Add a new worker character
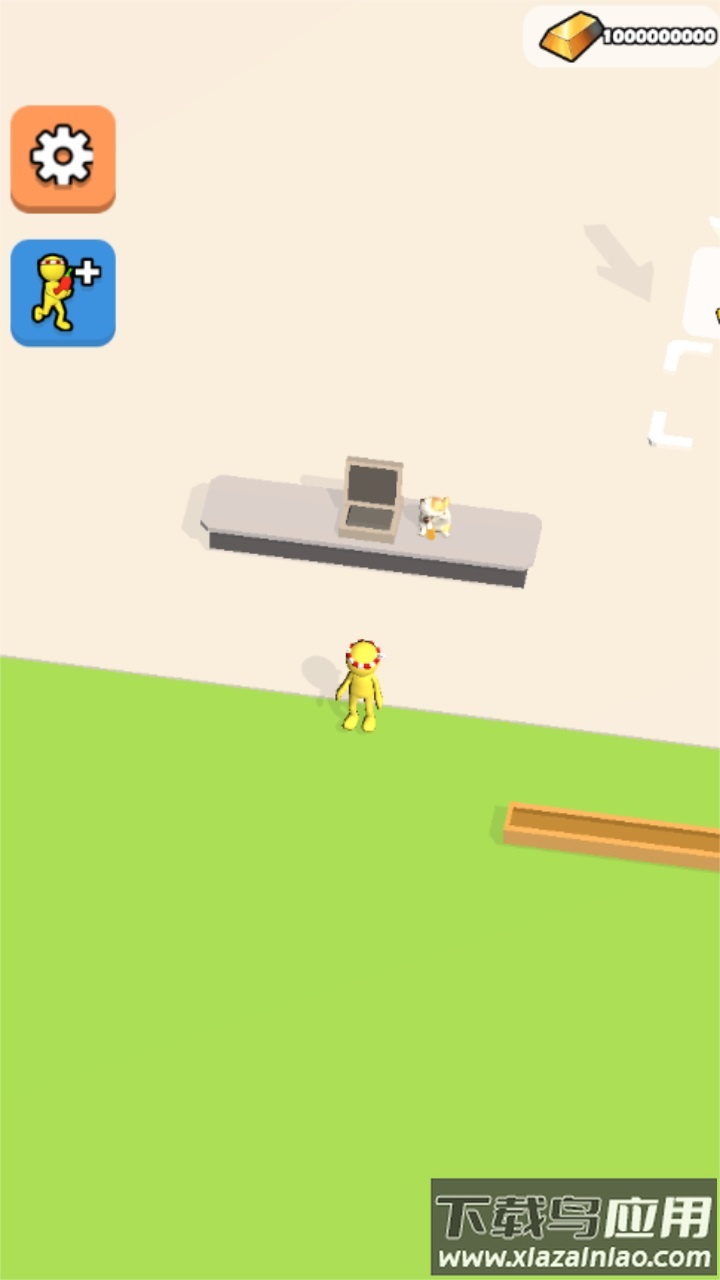Viewport: 720px width, 1280px height. [x=63, y=292]
